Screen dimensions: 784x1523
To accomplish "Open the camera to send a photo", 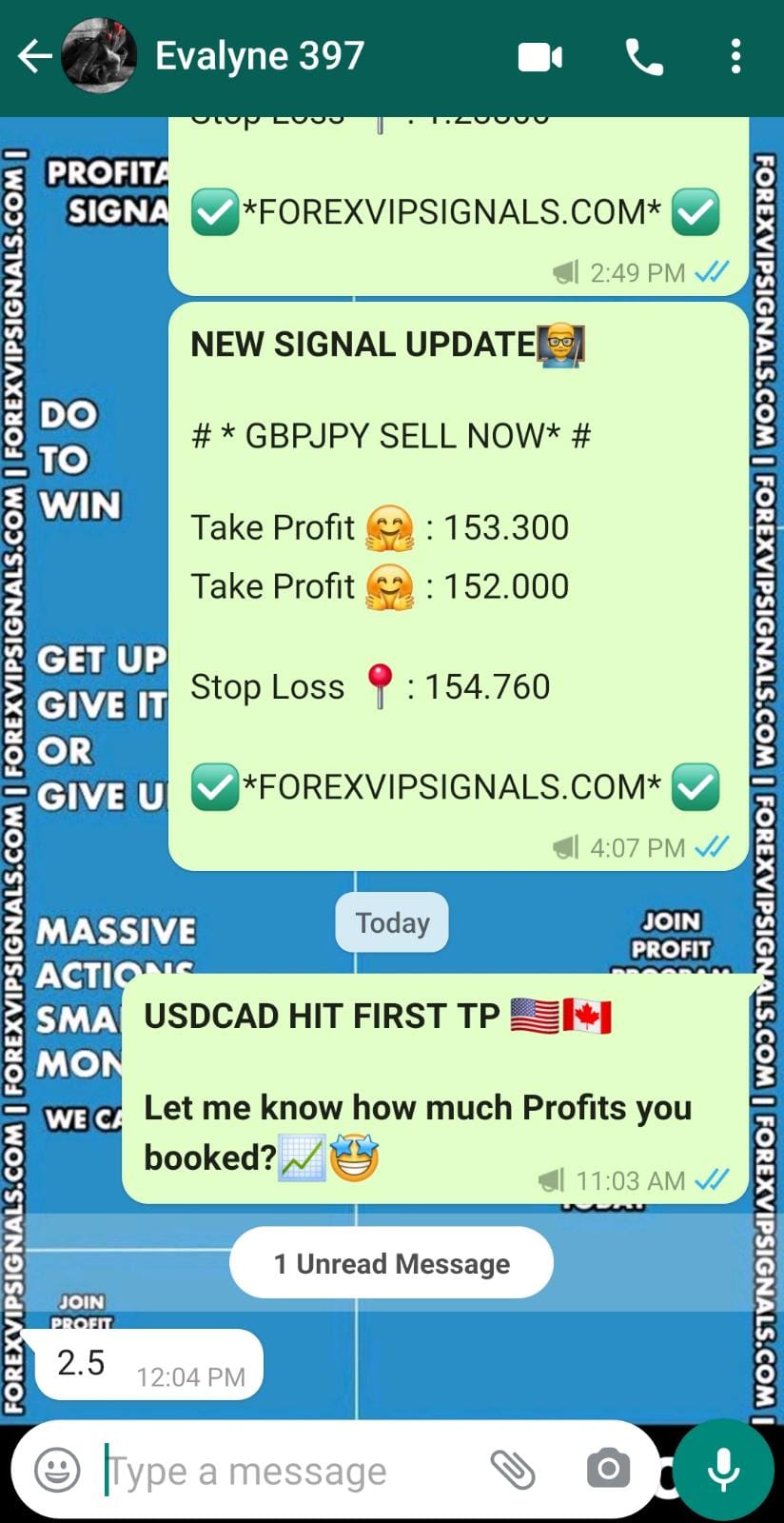I will click(x=608, y=1470).
